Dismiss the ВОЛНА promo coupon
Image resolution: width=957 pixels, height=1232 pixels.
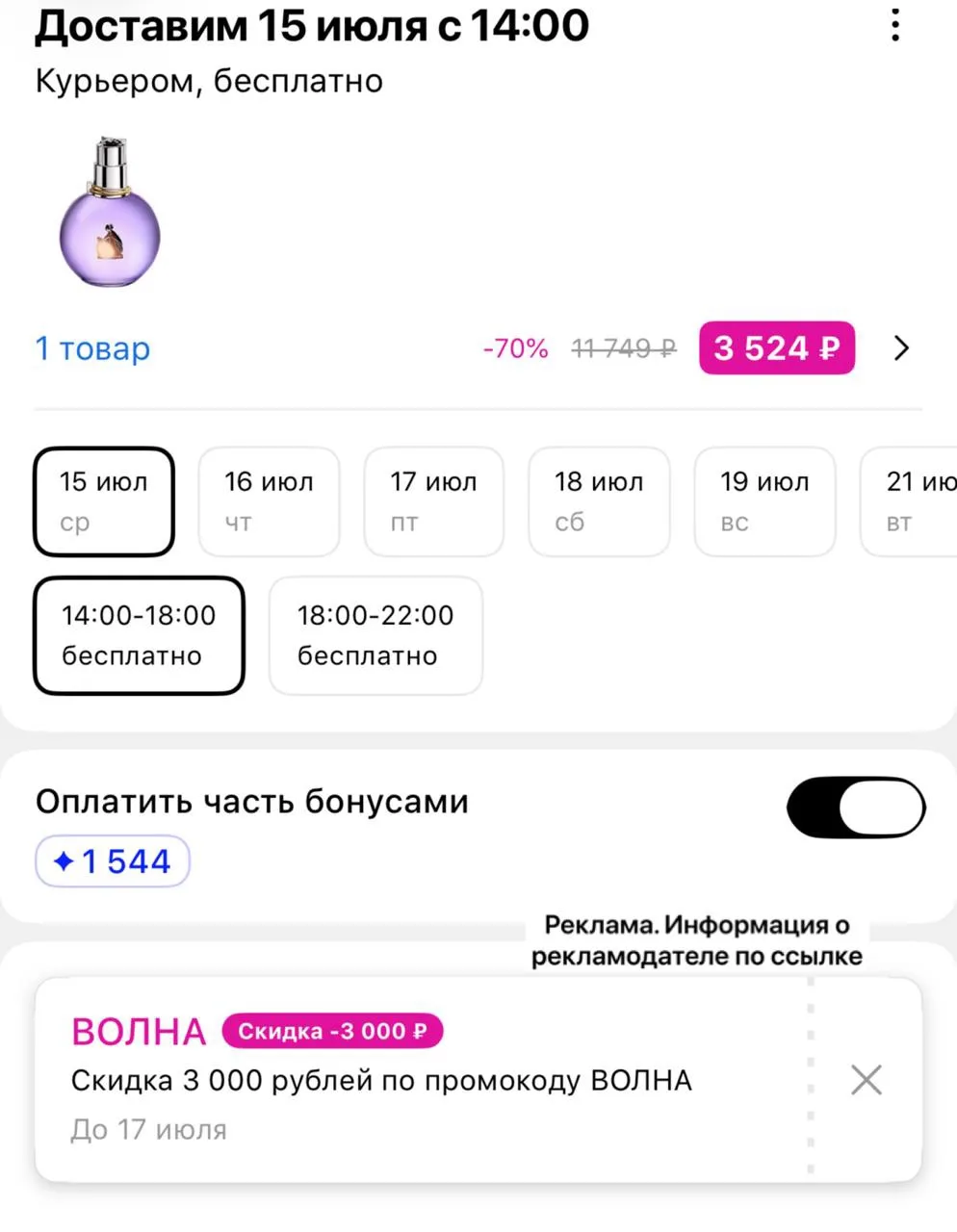pos(866,1080)
